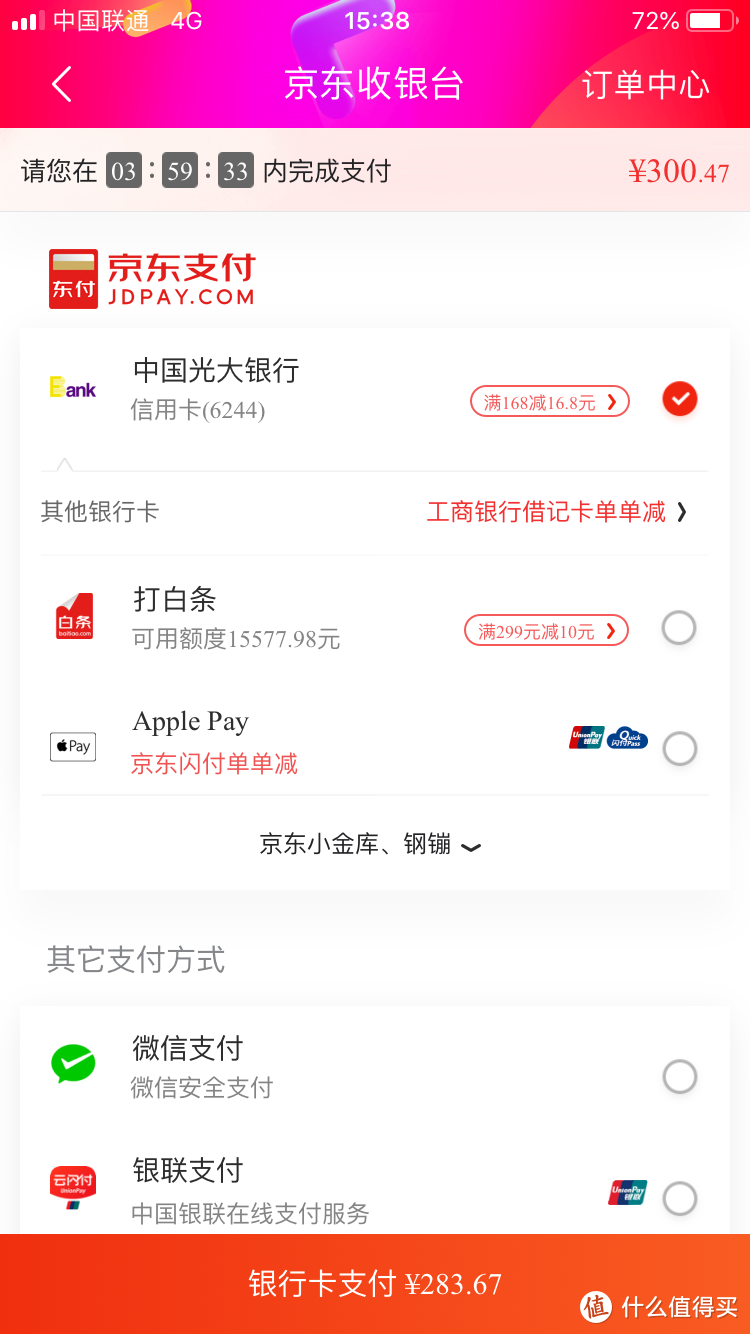Tap the back arrow on 京东收银台 header
The image size is (750, 1334).
62,85
